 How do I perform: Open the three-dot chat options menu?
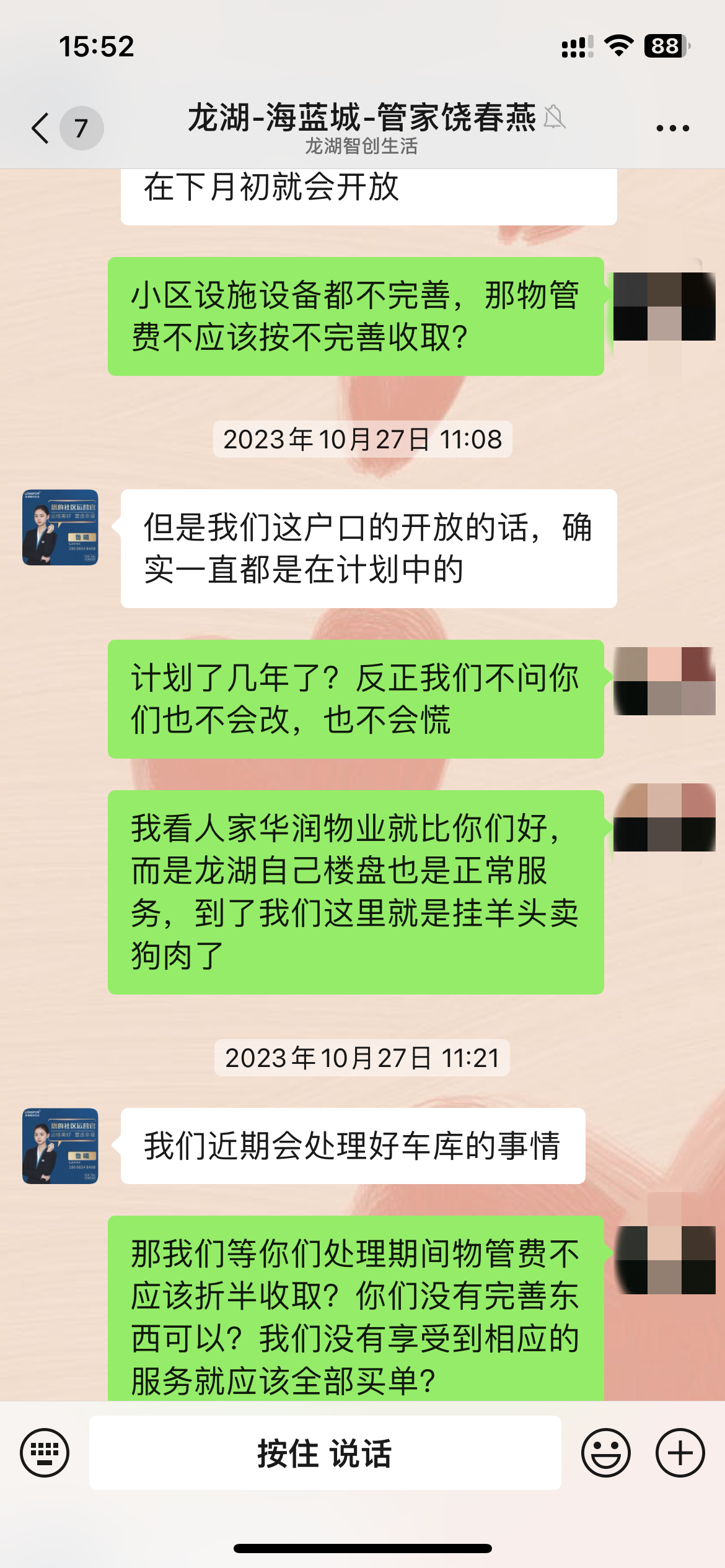(x=672, y=128)
